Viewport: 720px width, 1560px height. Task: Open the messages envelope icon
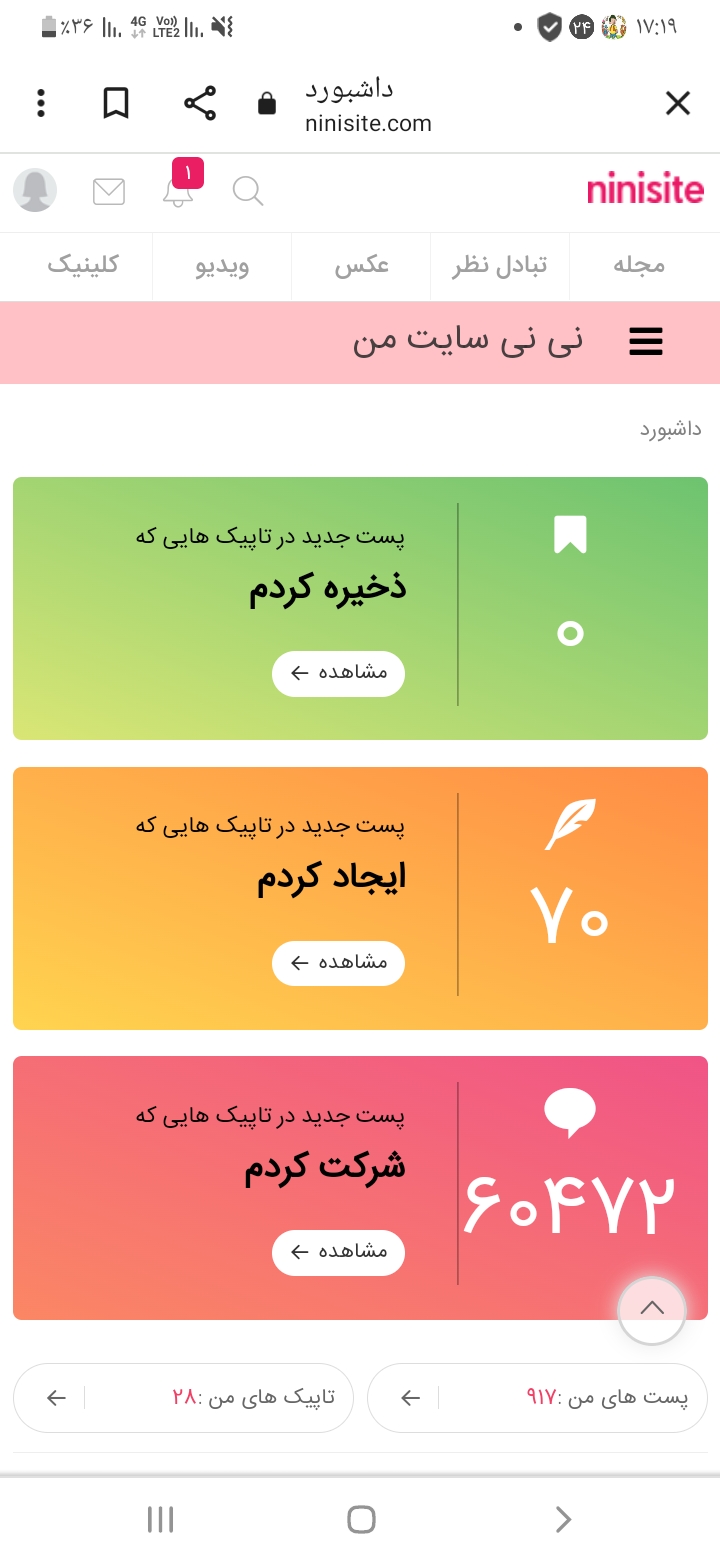[109, 191]
